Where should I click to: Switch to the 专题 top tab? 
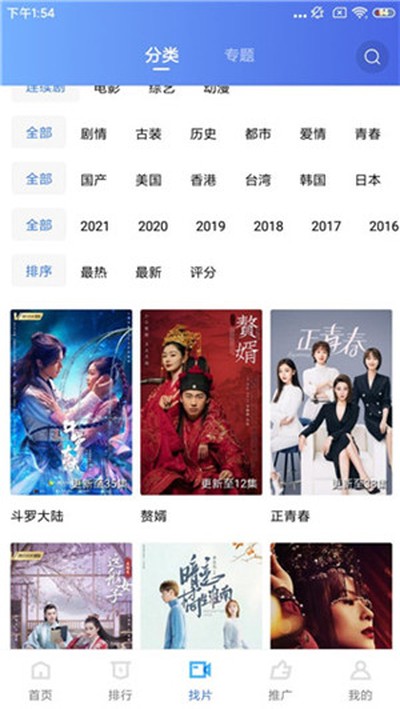pyautogui.click(x=240, y=55)
